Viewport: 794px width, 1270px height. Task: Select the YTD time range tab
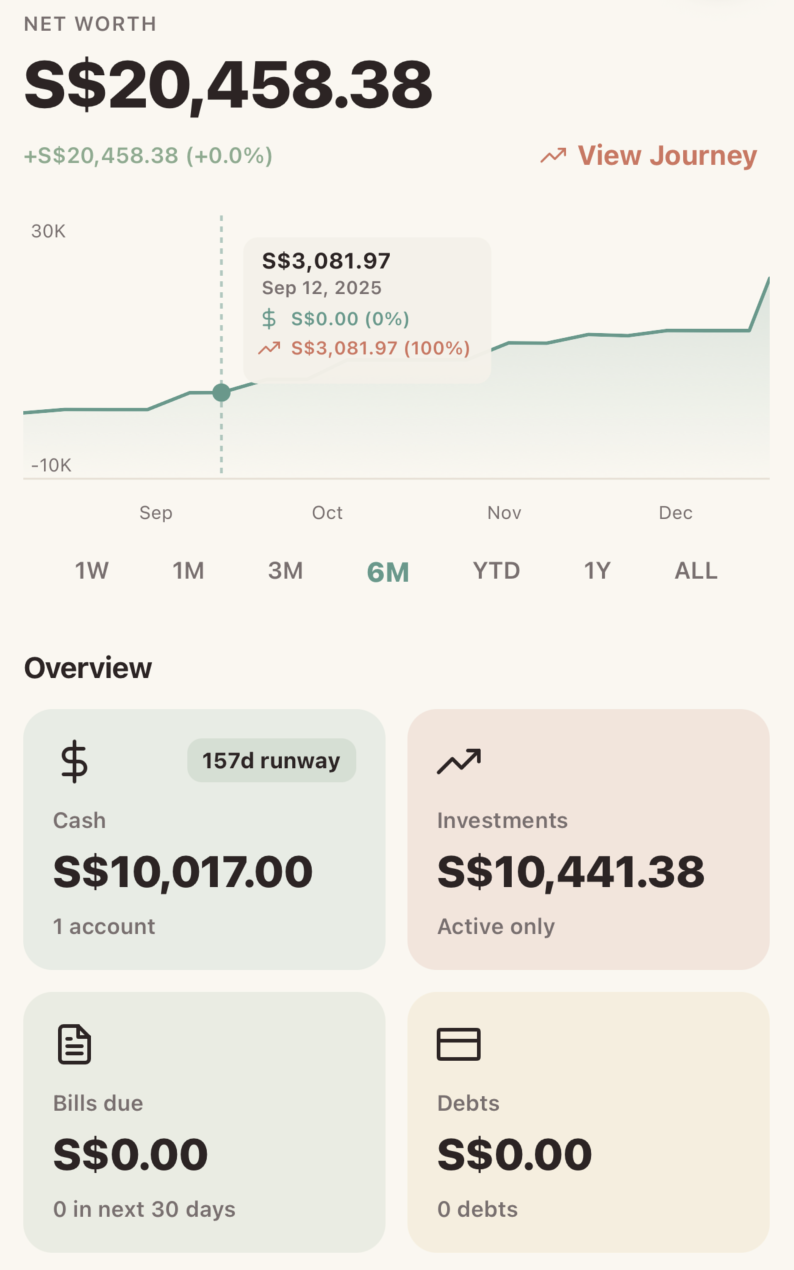coord(496,570)
